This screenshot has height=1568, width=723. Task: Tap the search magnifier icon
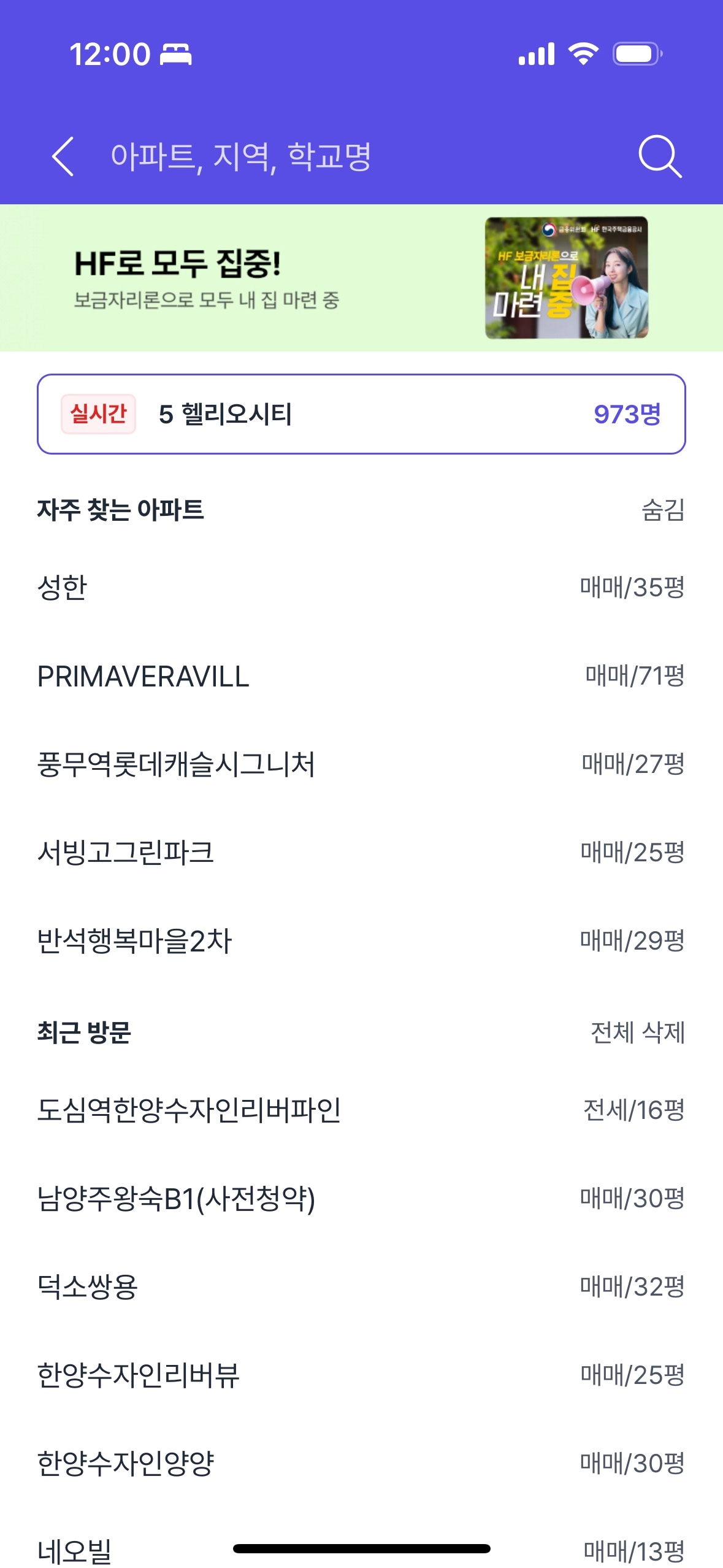coord(659,156)
